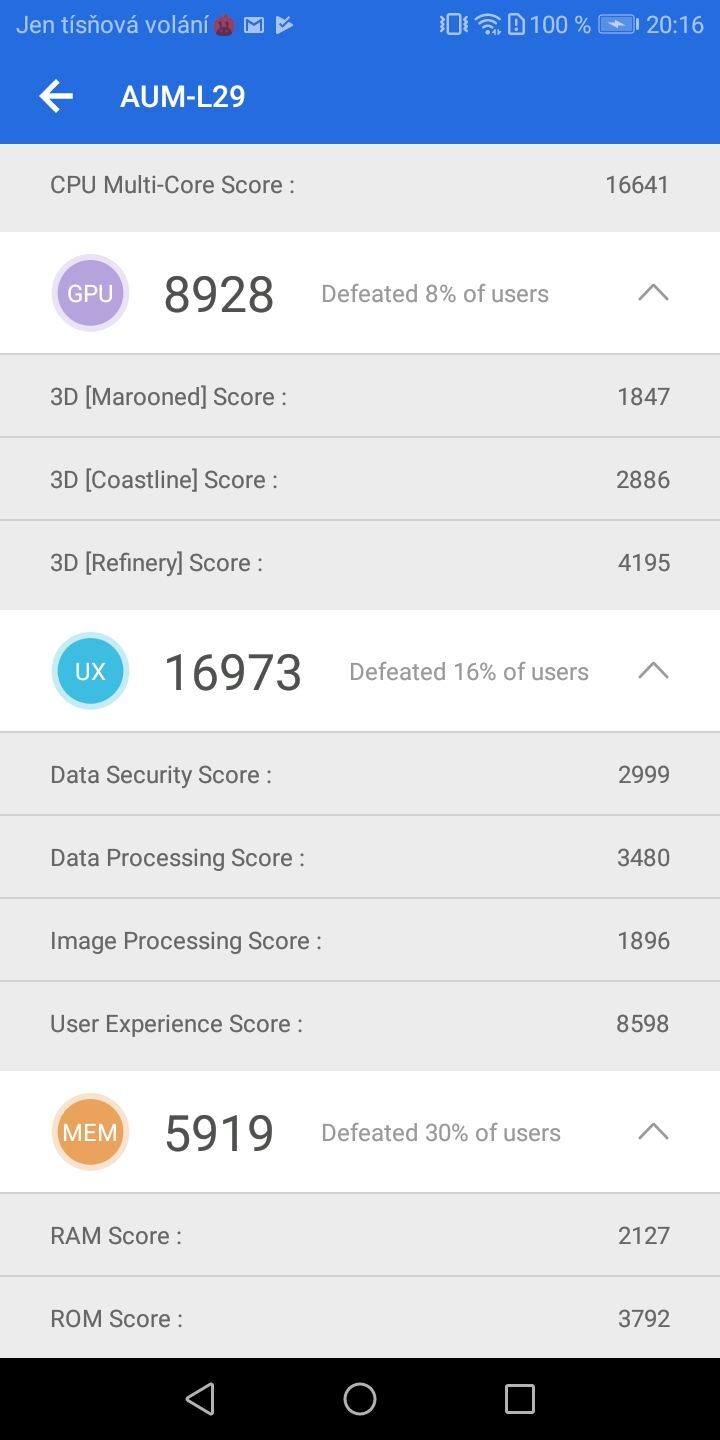Select the Data Security Score row
The height and width of the screenshot is (1440, 720).
tap(360, 774)
